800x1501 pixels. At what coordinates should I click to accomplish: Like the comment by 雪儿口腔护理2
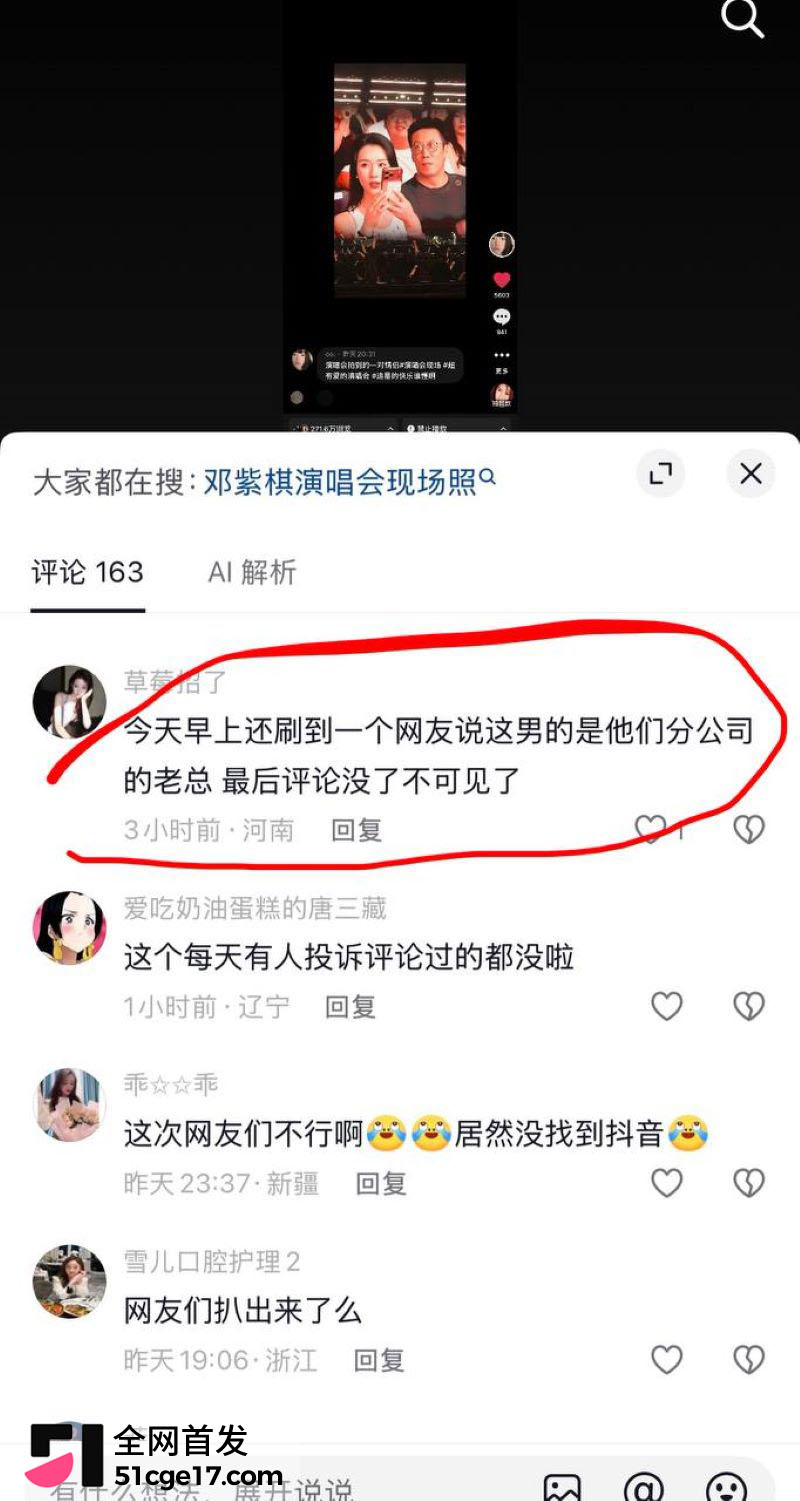point(667,1359)
